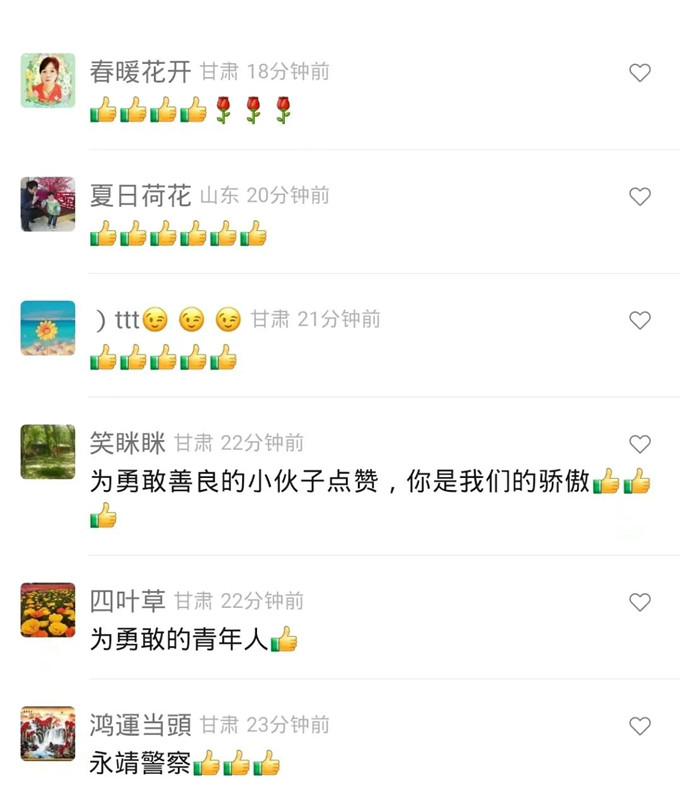Open 鸿運当頭's profile avatar

click(48, 733)
